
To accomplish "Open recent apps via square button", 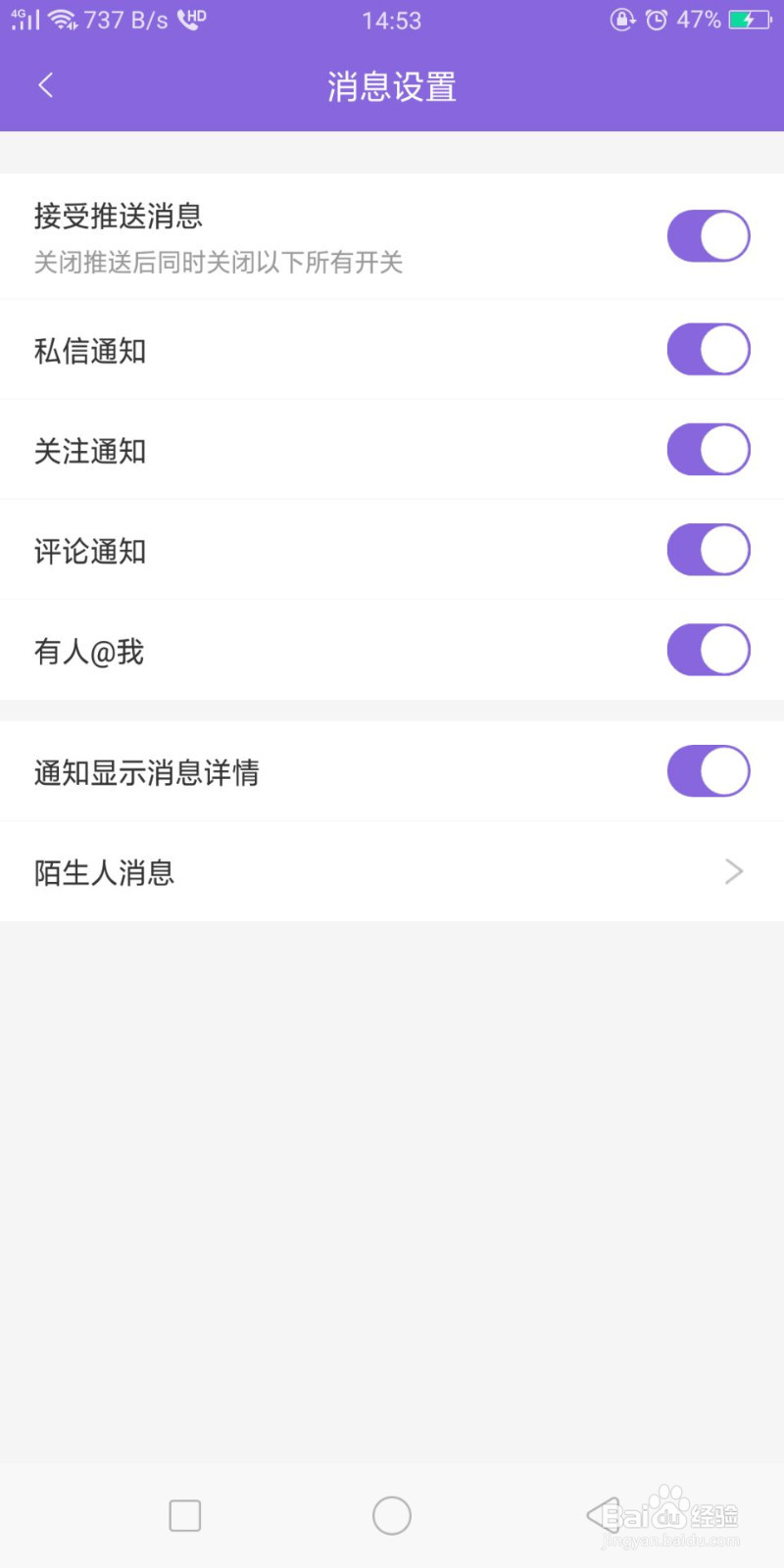I will coord(185,1515).
